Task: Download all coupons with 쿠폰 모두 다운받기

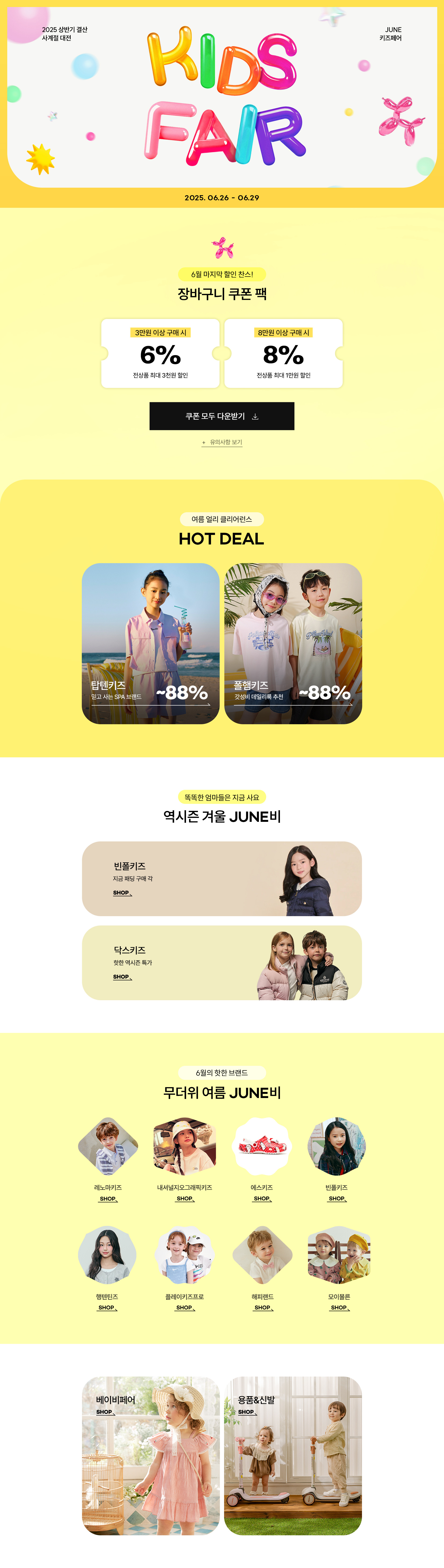Action: (222, 416)
